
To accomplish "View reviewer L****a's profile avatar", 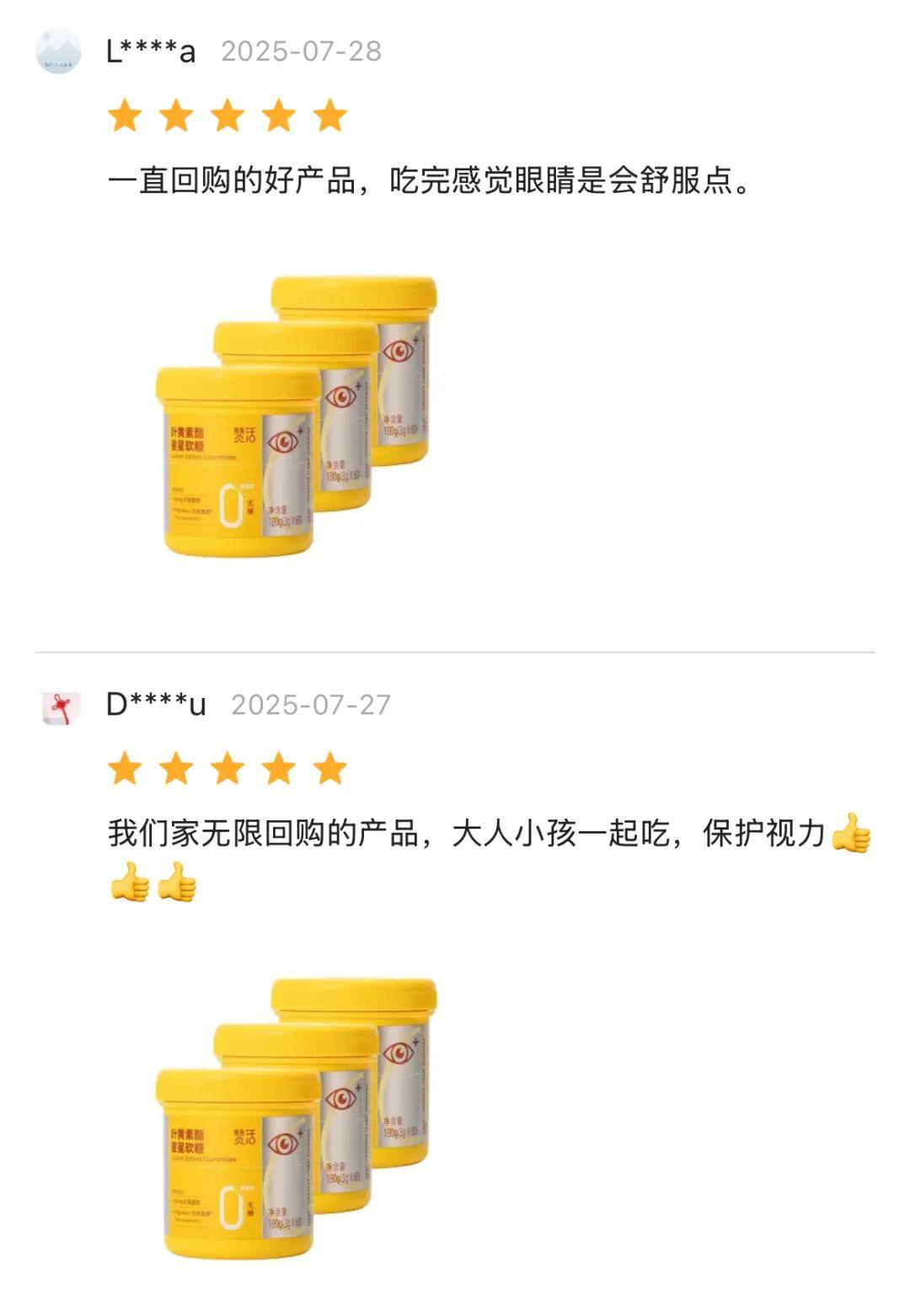I will tap(58, 51).
